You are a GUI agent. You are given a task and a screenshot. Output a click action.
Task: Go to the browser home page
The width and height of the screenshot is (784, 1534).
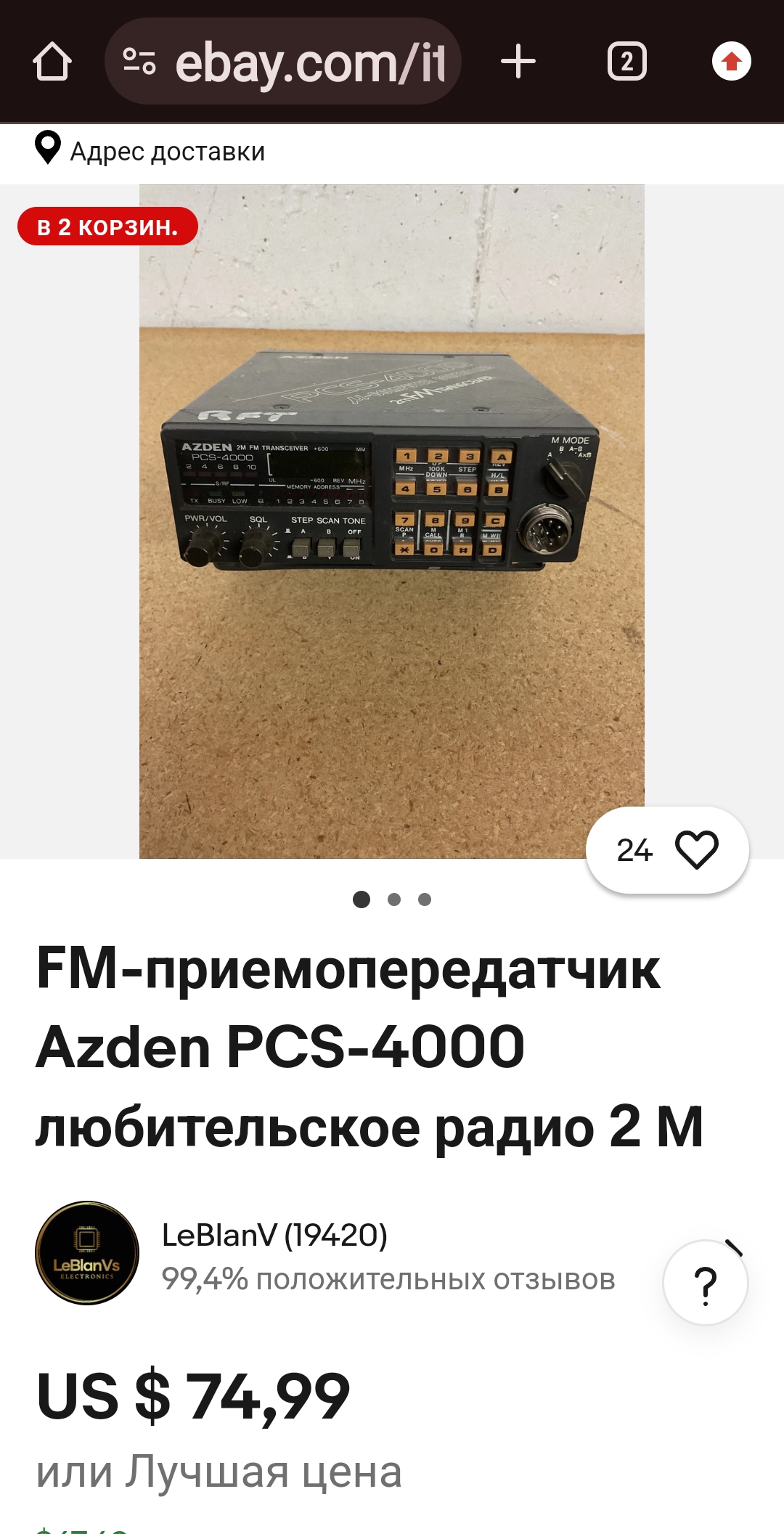(52, 62)
